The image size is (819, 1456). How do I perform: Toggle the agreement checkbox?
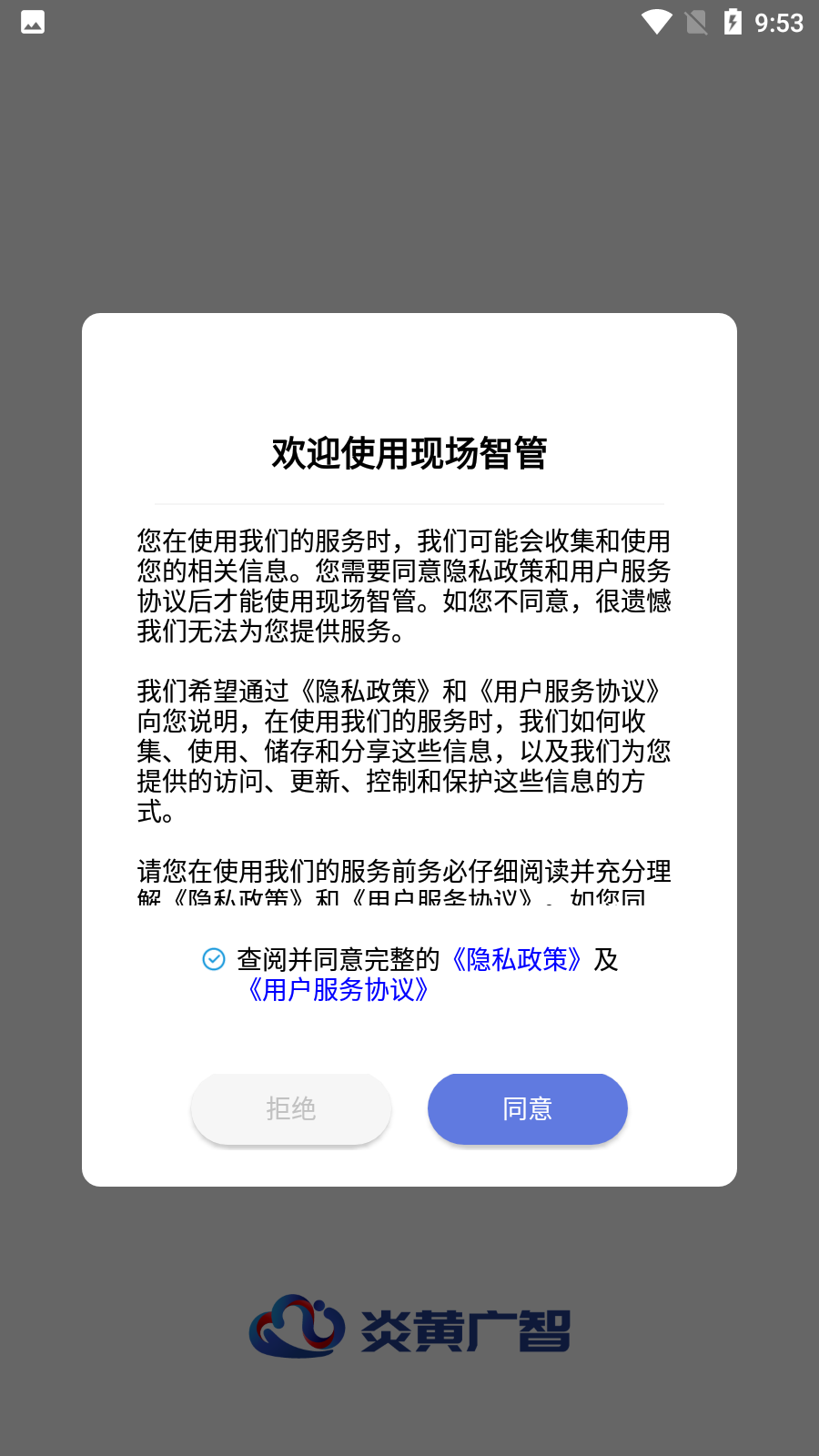click(214, 959)
